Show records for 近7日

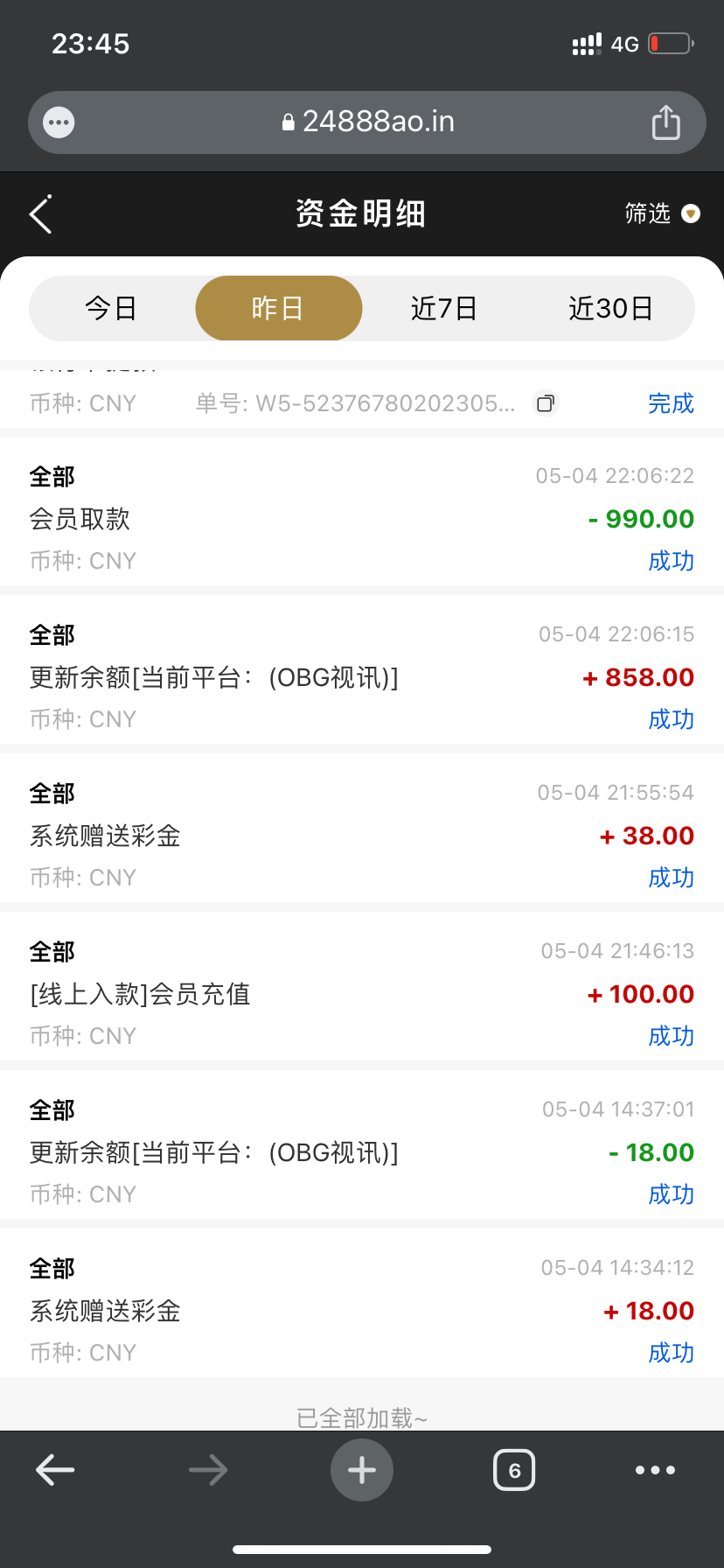[x=444, y=308]
